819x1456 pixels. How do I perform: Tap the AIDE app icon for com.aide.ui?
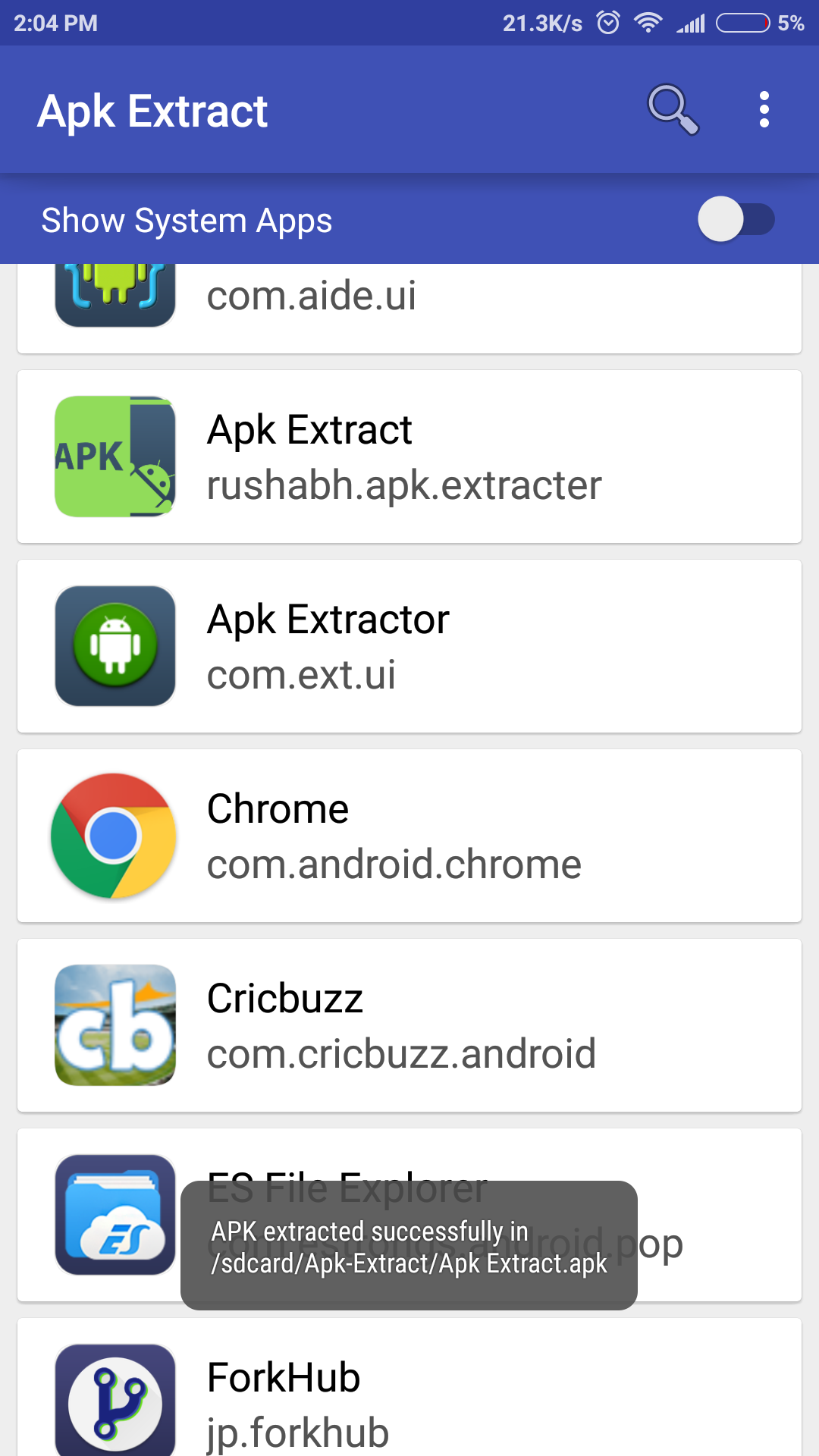coord(114,294)
